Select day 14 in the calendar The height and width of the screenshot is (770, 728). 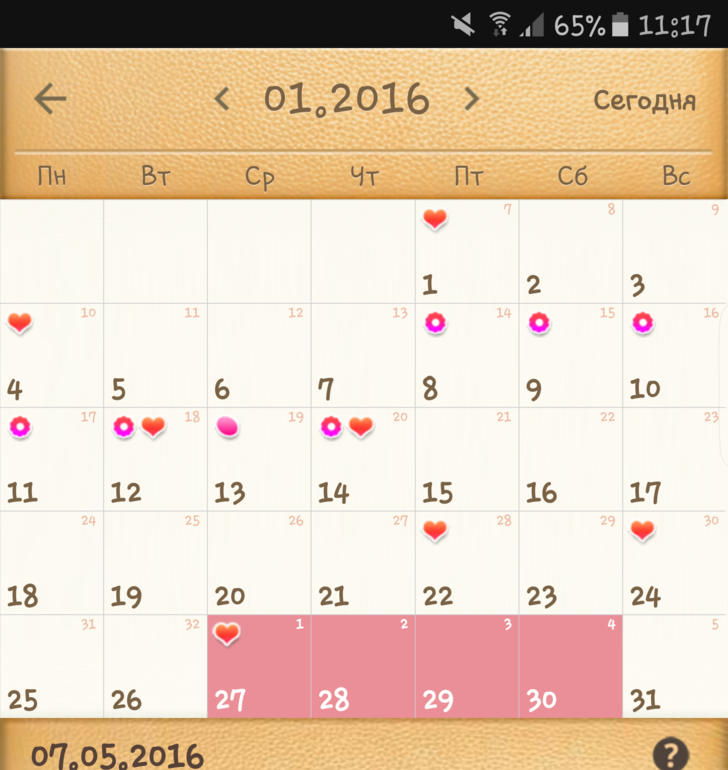point(363,459)
